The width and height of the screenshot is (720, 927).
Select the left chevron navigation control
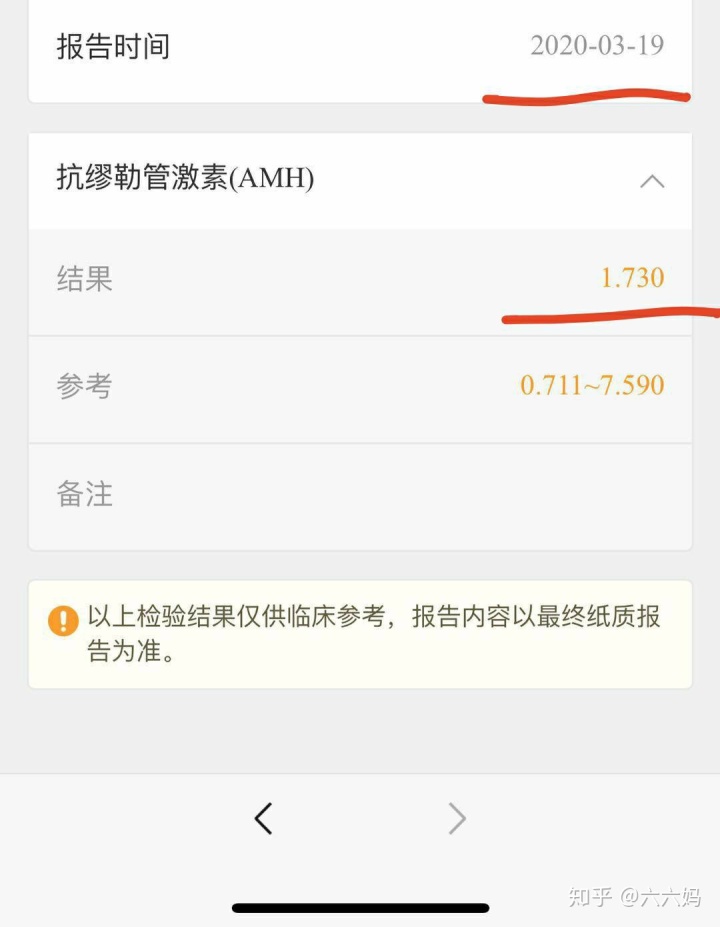[x=263, y=818]
